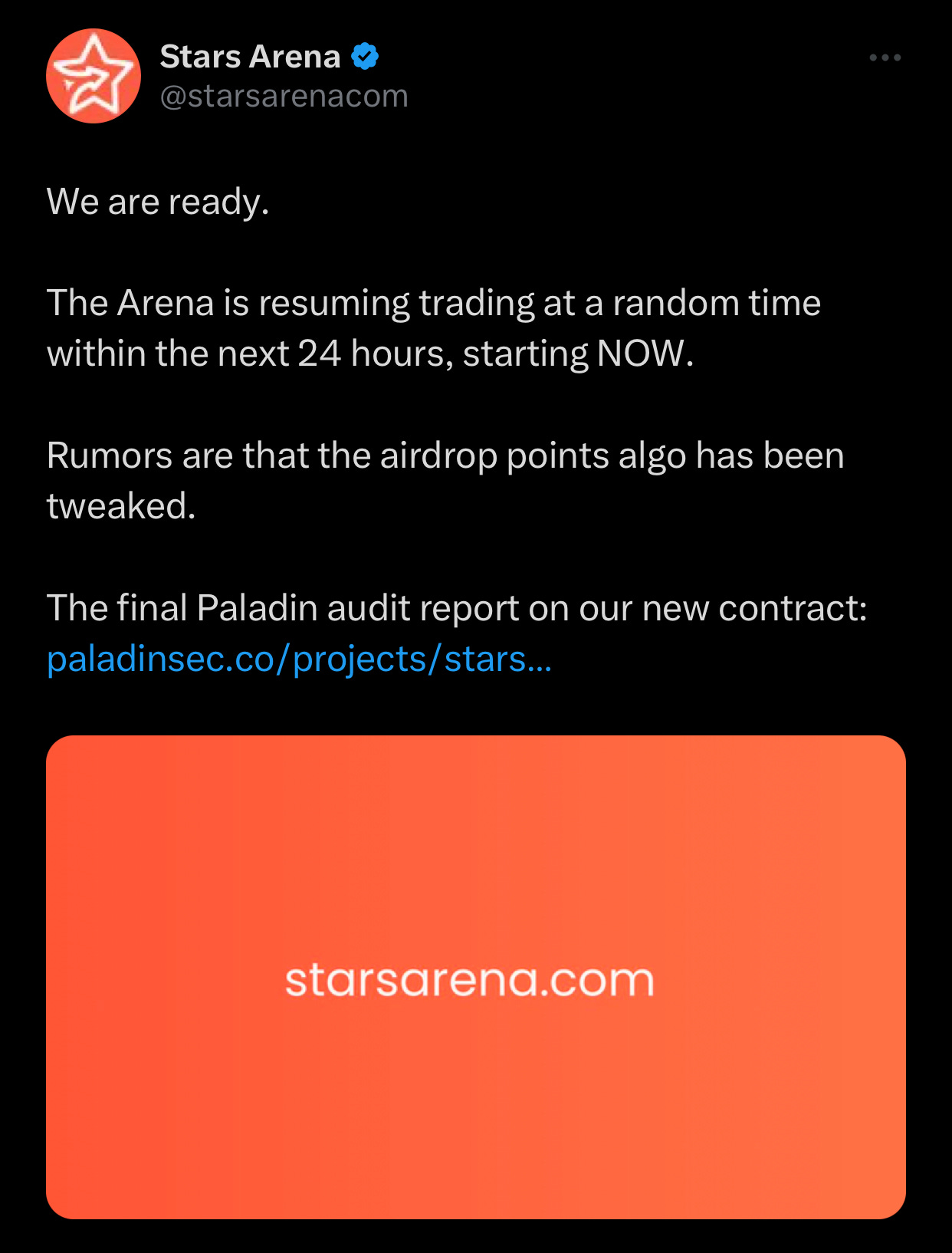View the Stars Arena account name
952x1253 pixels.
[250, 57]
